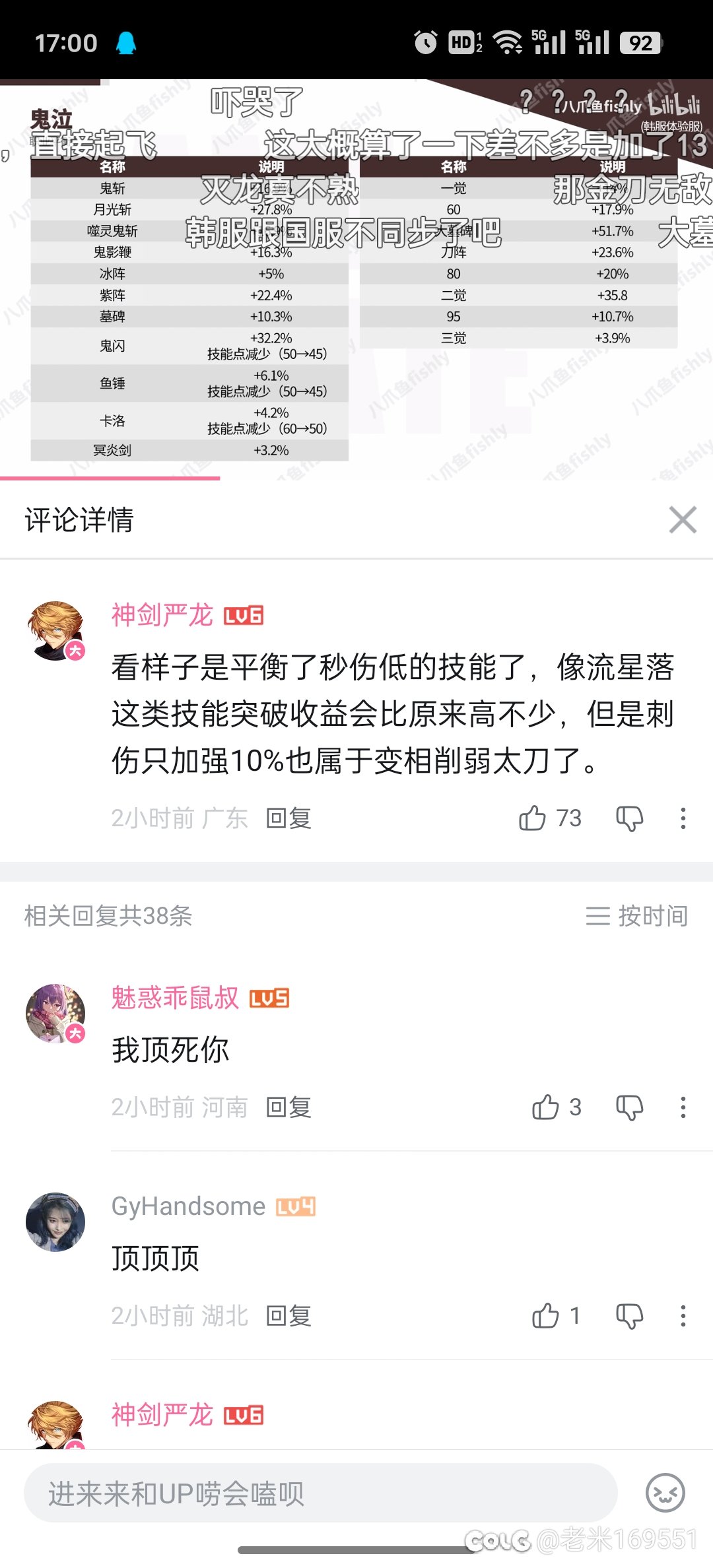Screen dimensions: 713x1568
Task: Dislike 魅惑乖鼠叔's reply
Action: (629, 1107)
